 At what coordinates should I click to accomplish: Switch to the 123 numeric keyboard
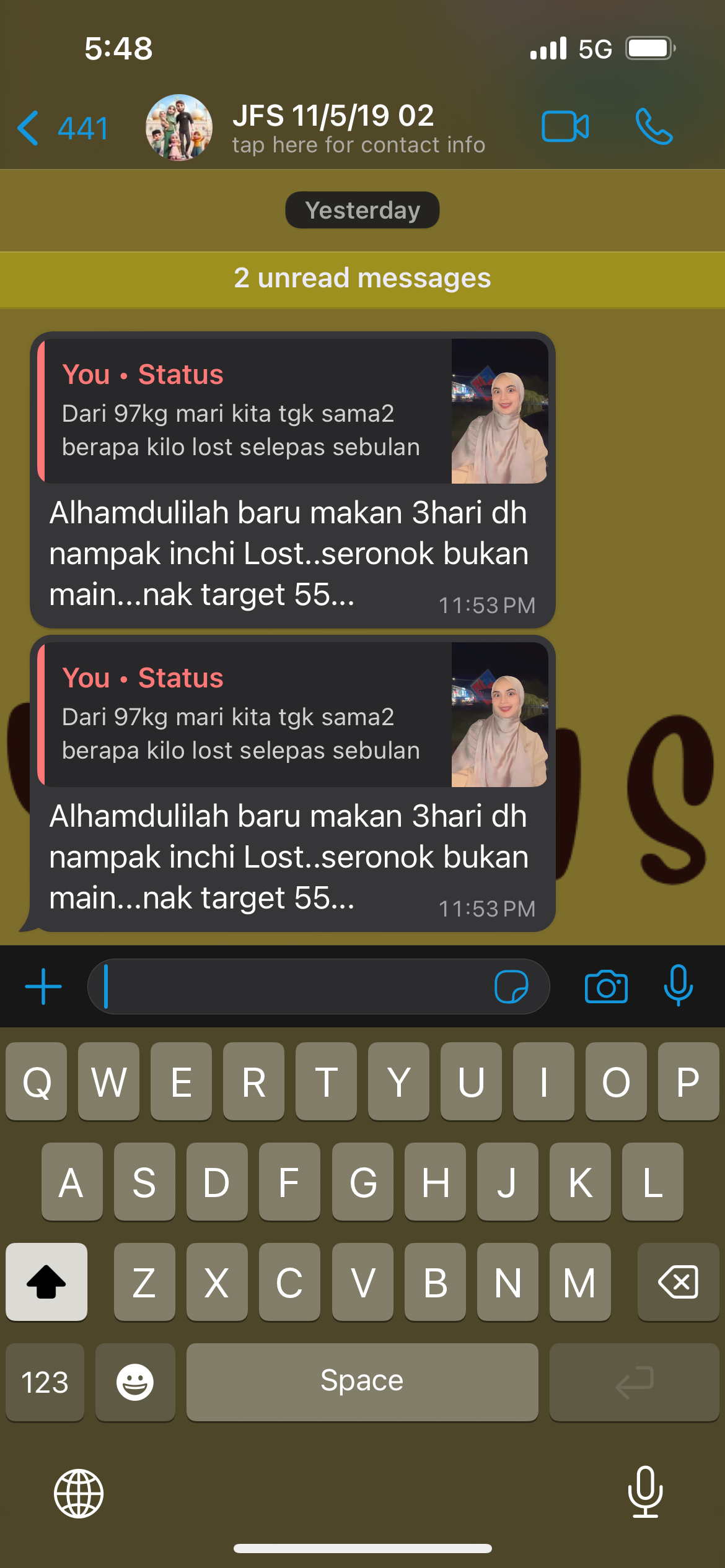[x=45, y=1382]
